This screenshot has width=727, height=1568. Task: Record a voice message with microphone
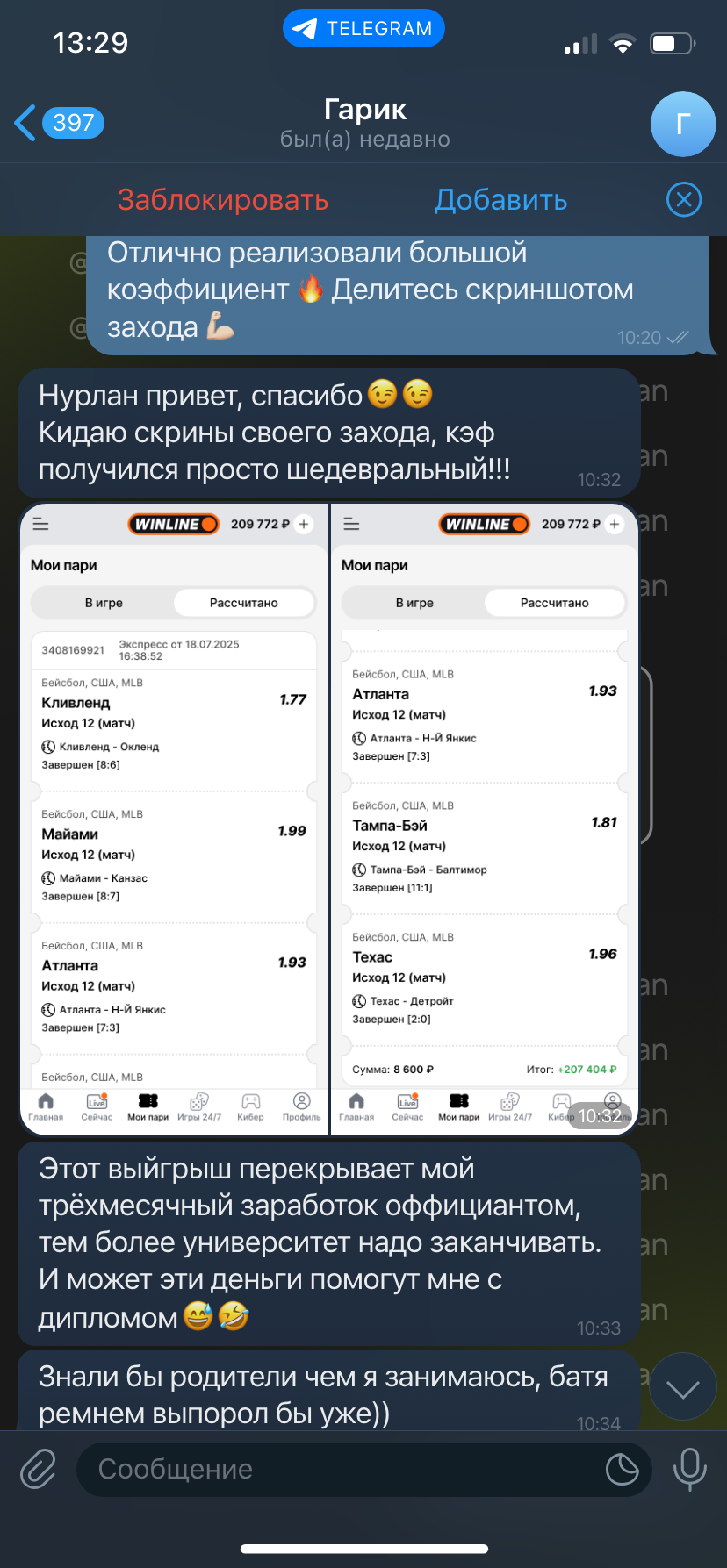point(689,1469)
